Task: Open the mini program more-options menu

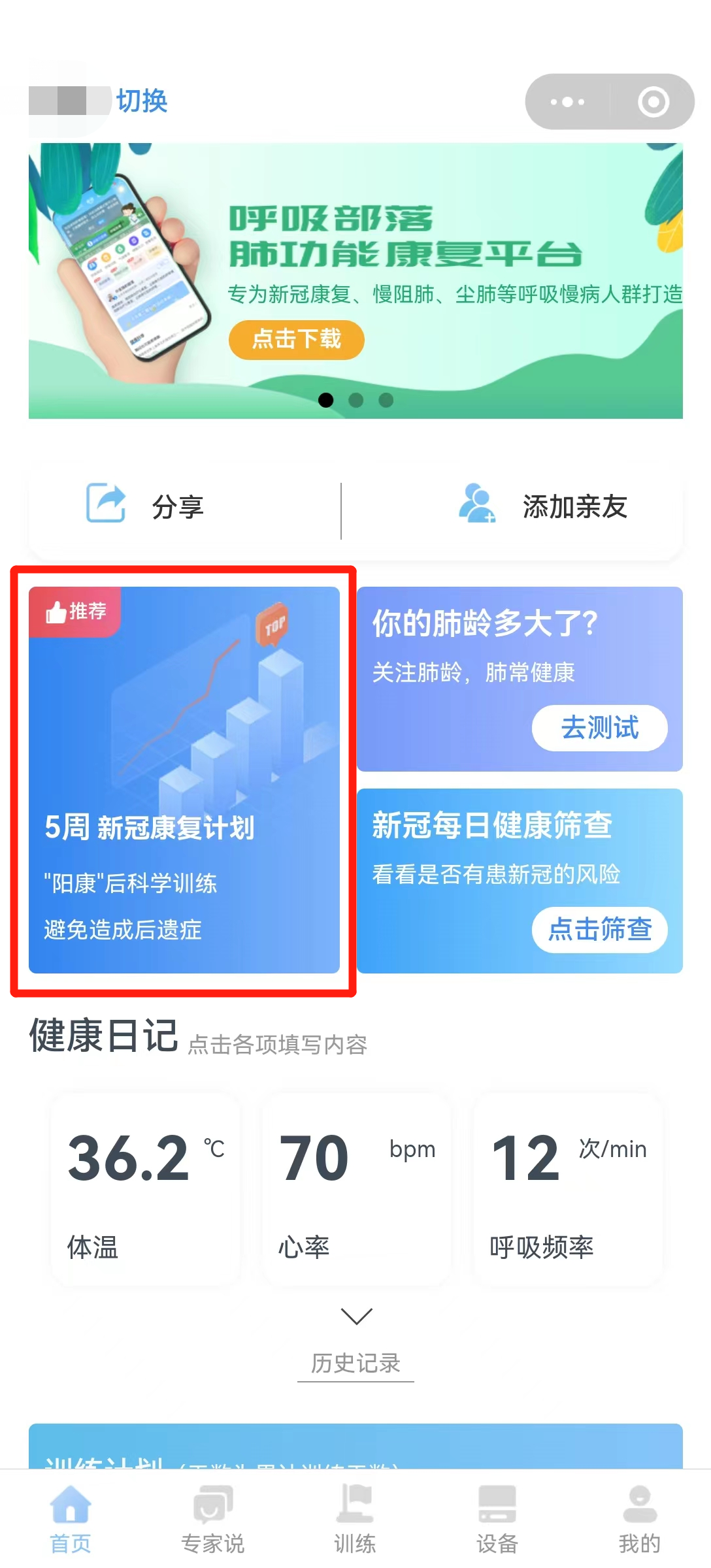Action: click(567, 102)
